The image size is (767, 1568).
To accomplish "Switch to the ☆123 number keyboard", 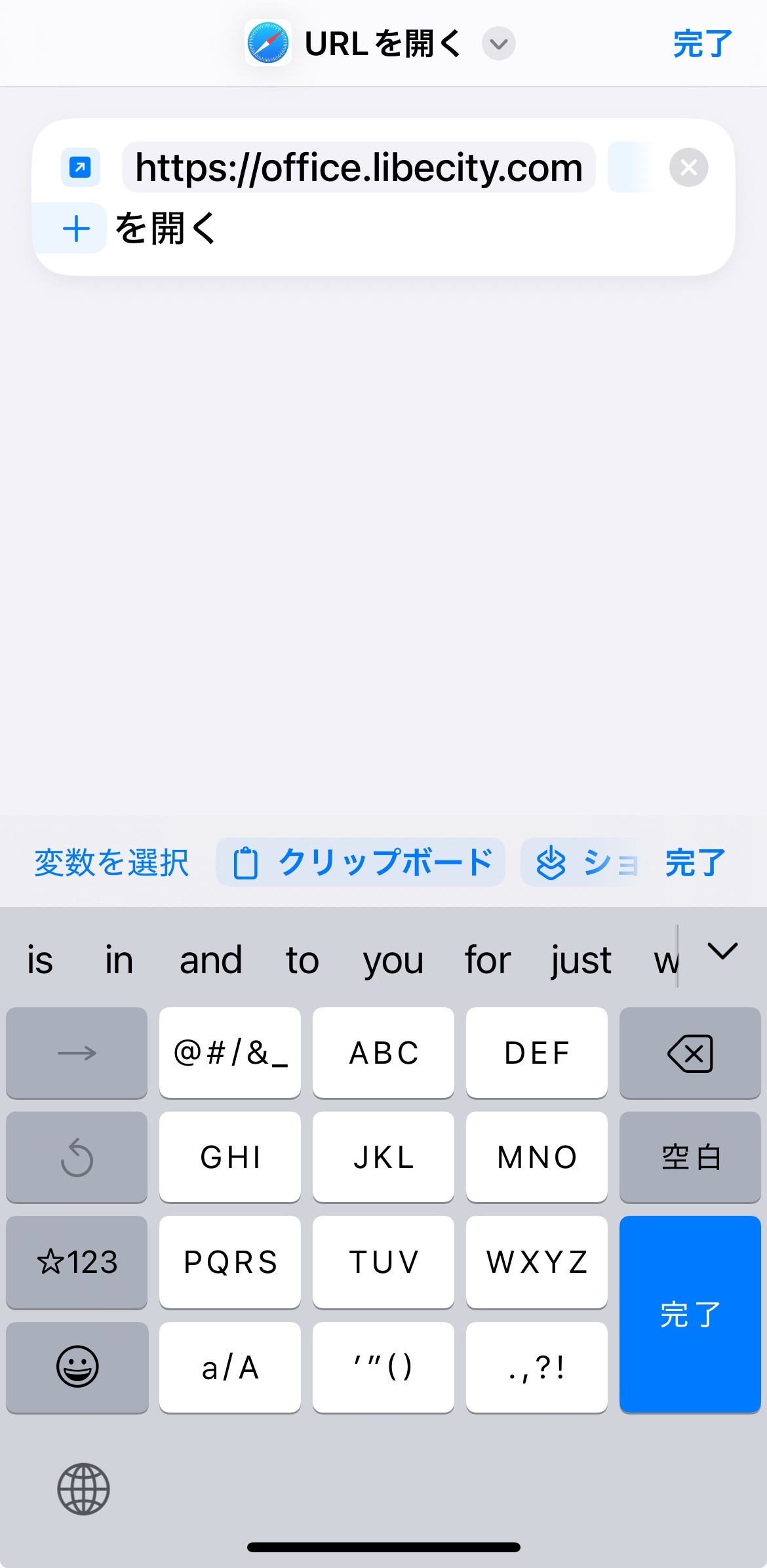I will (x=77, y=1262).
